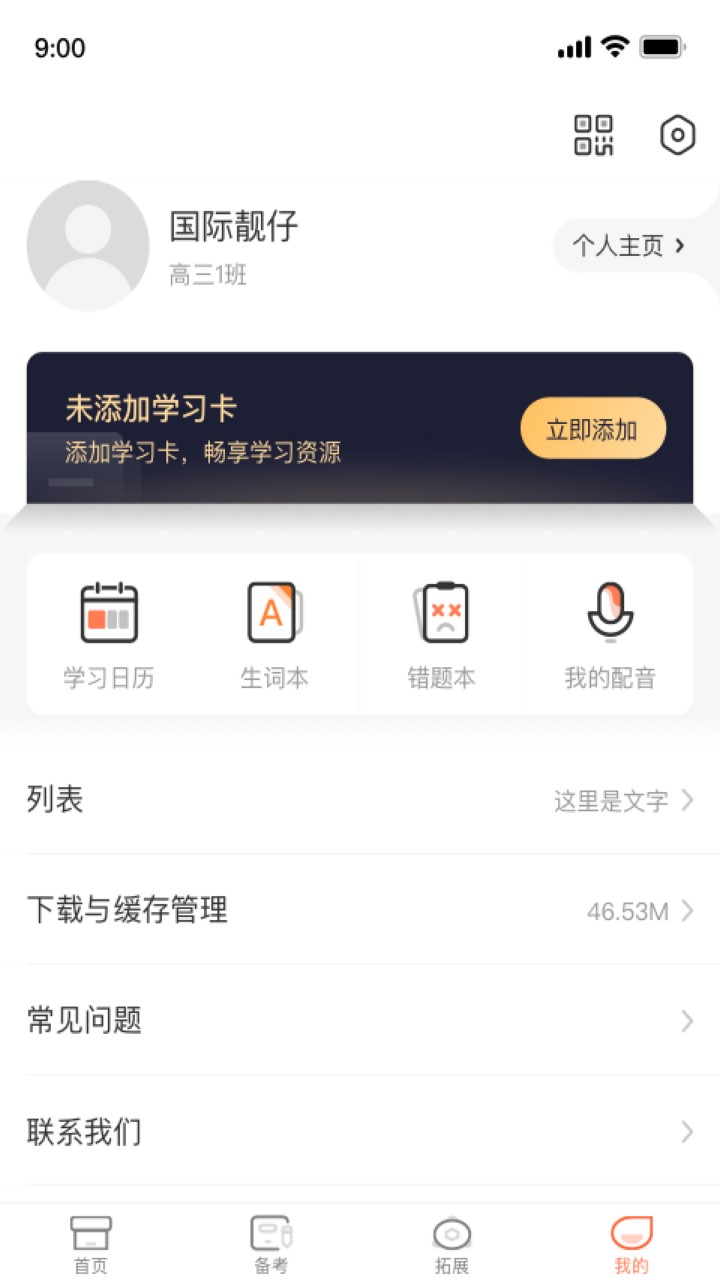This screenshot has width=720, height=1280.
Task: Open the 学习日历 study calendar
Action: coord(106,614)
